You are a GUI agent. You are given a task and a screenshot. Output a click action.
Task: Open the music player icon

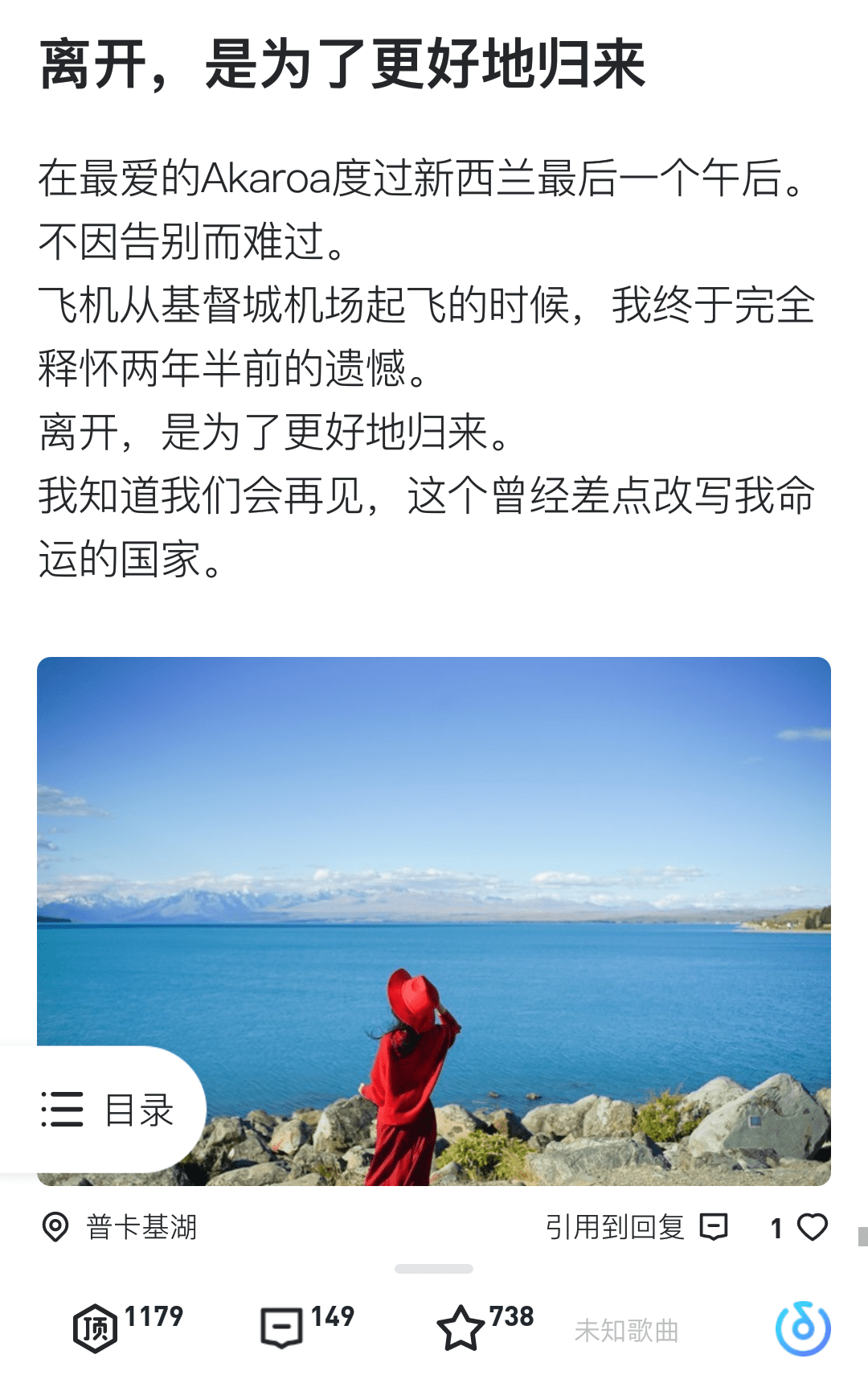(802, 1328)
